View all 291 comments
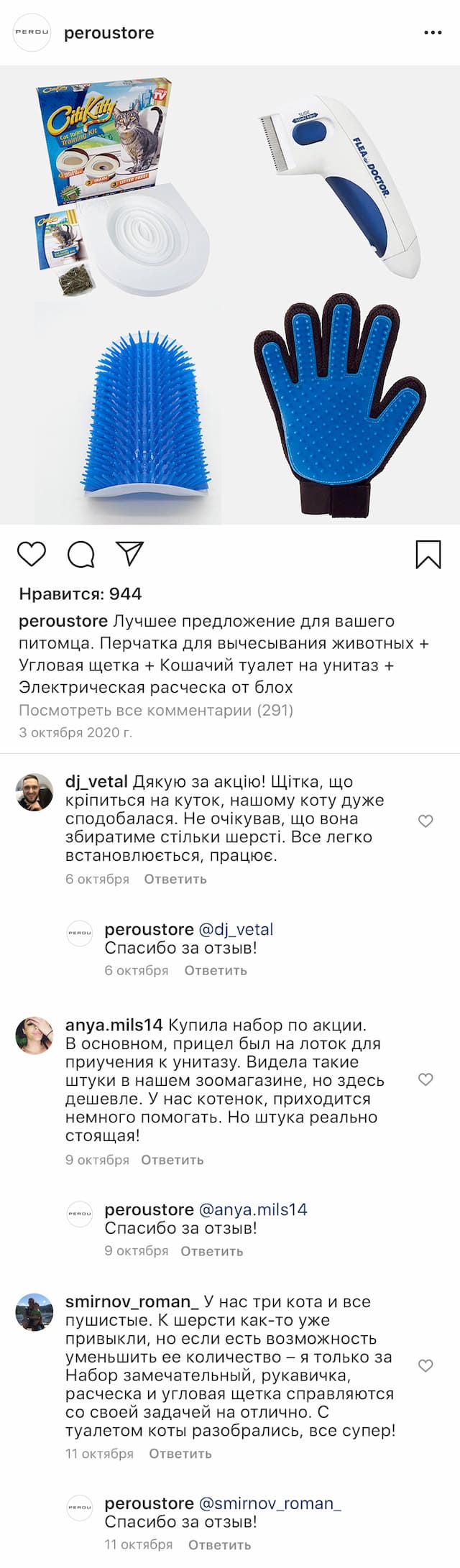 coord(156,710)
